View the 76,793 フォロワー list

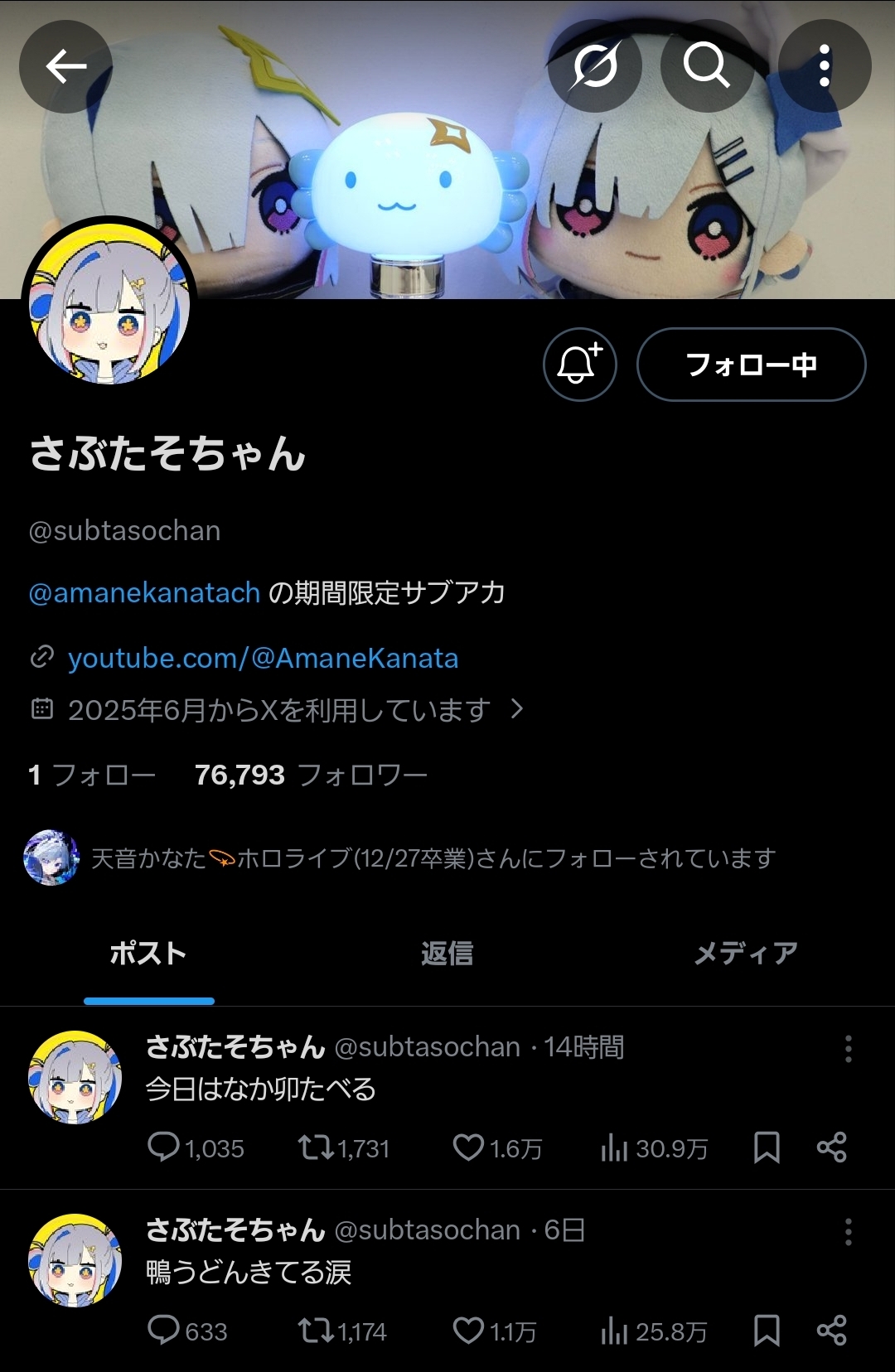[x=311, y=775]
